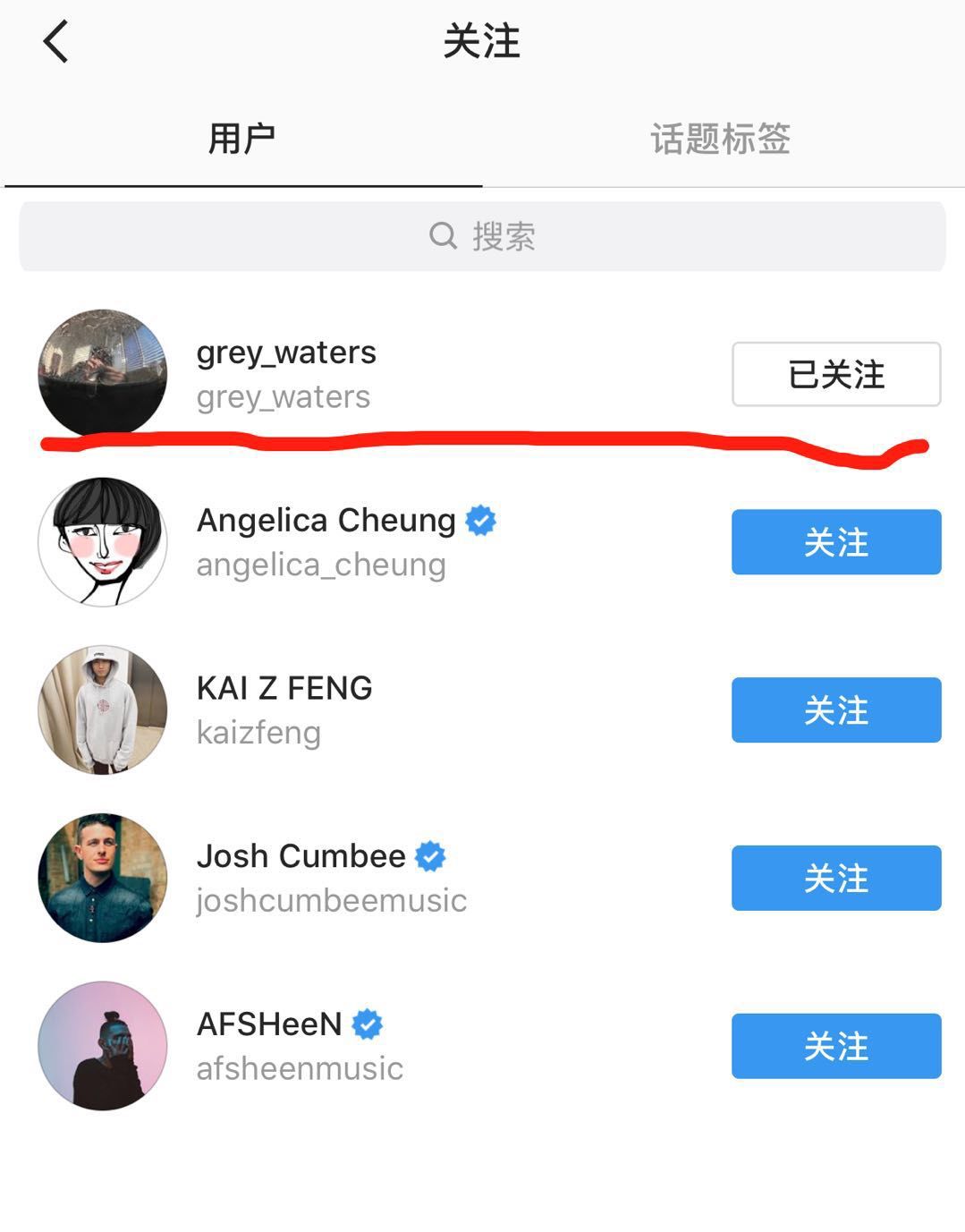965x1232 pixels.
Task: Follow AFSHeeN
Action: pyautogui.click(x=836, y=1046)
